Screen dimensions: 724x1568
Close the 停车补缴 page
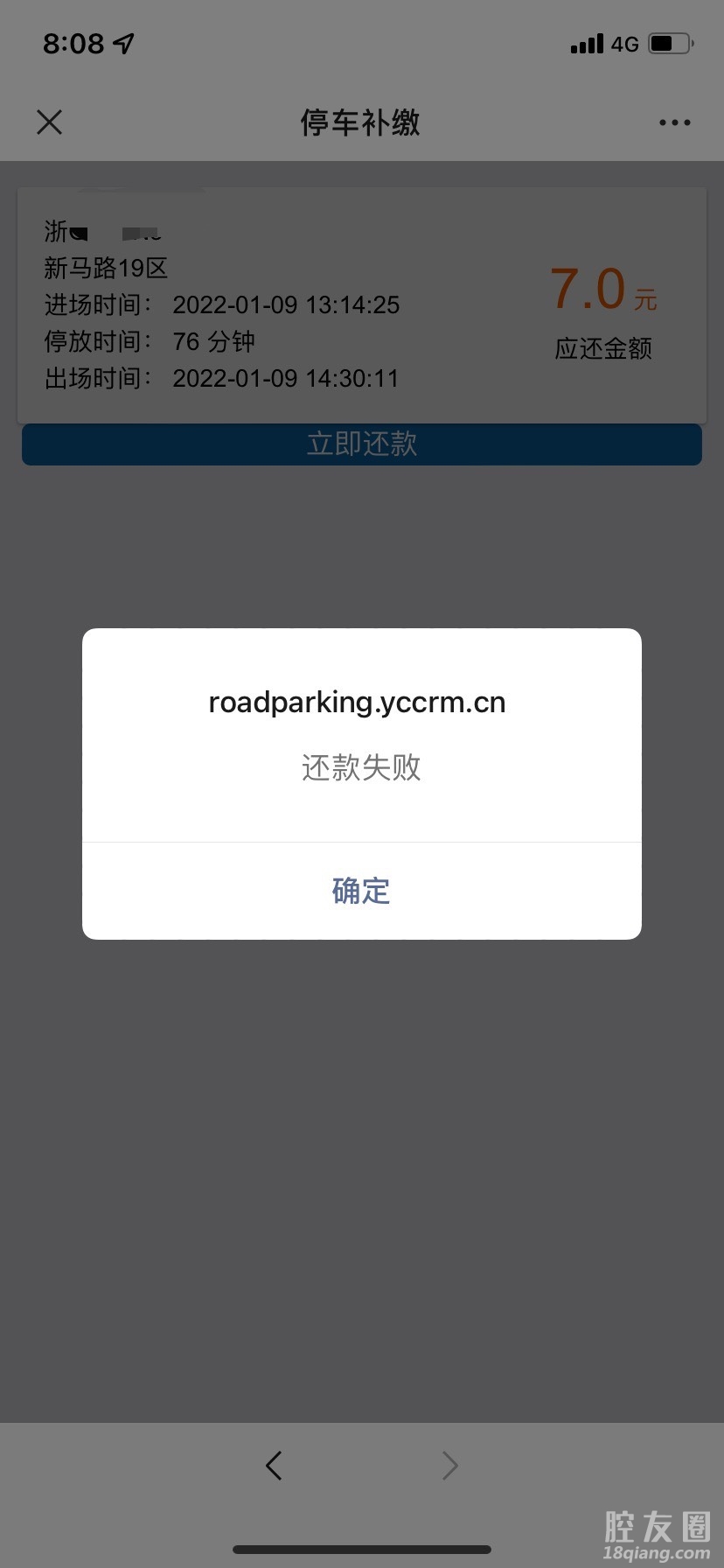tap(50, 122)
